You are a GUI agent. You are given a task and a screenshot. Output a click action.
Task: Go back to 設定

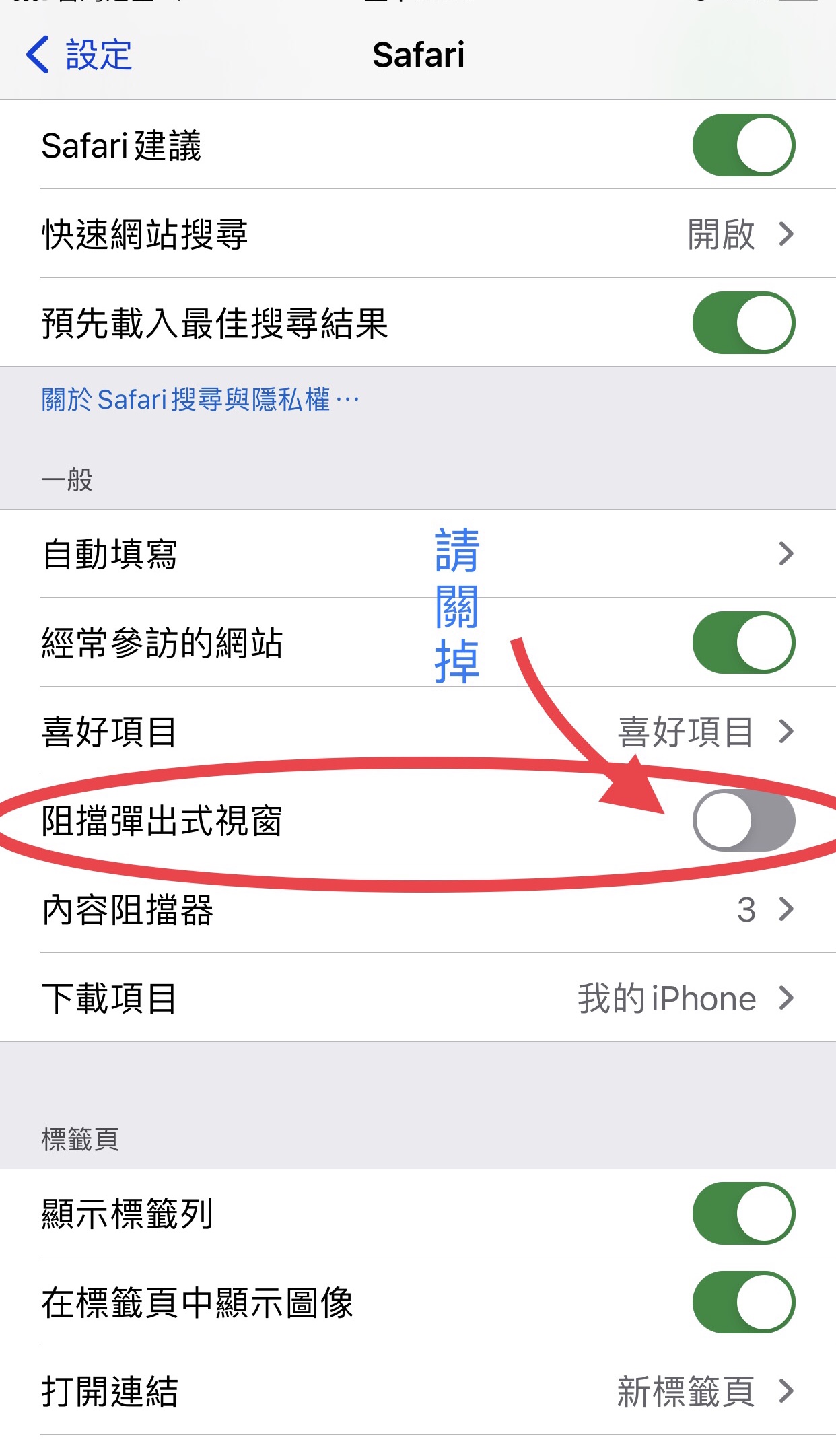79,55
